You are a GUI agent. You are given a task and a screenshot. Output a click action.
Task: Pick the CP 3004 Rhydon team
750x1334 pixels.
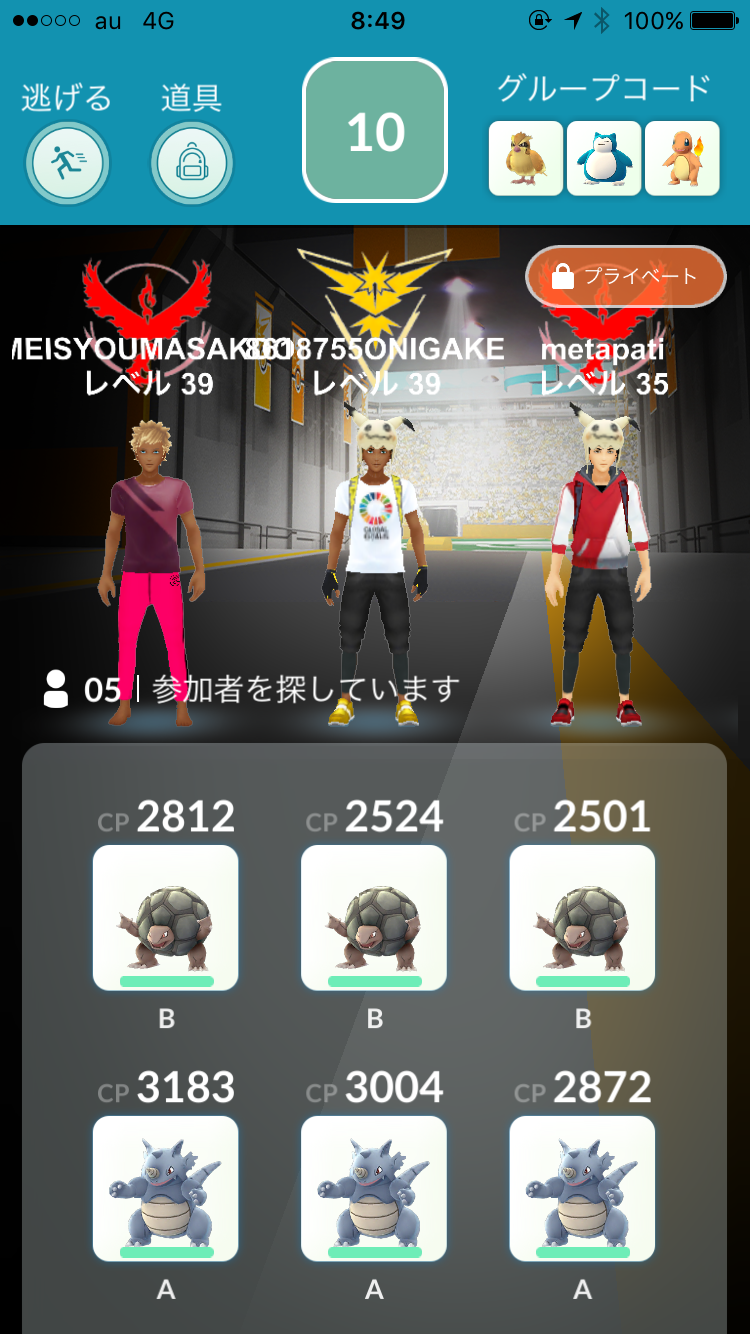coord(374,1189)
